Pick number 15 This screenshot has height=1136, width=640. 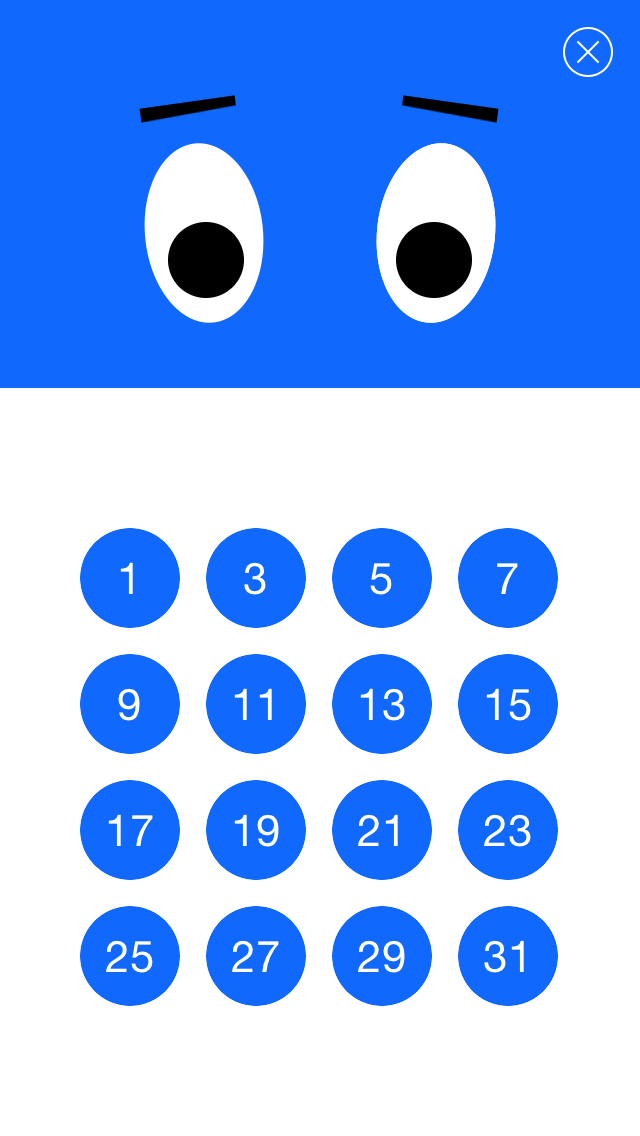tap(508, 704)
